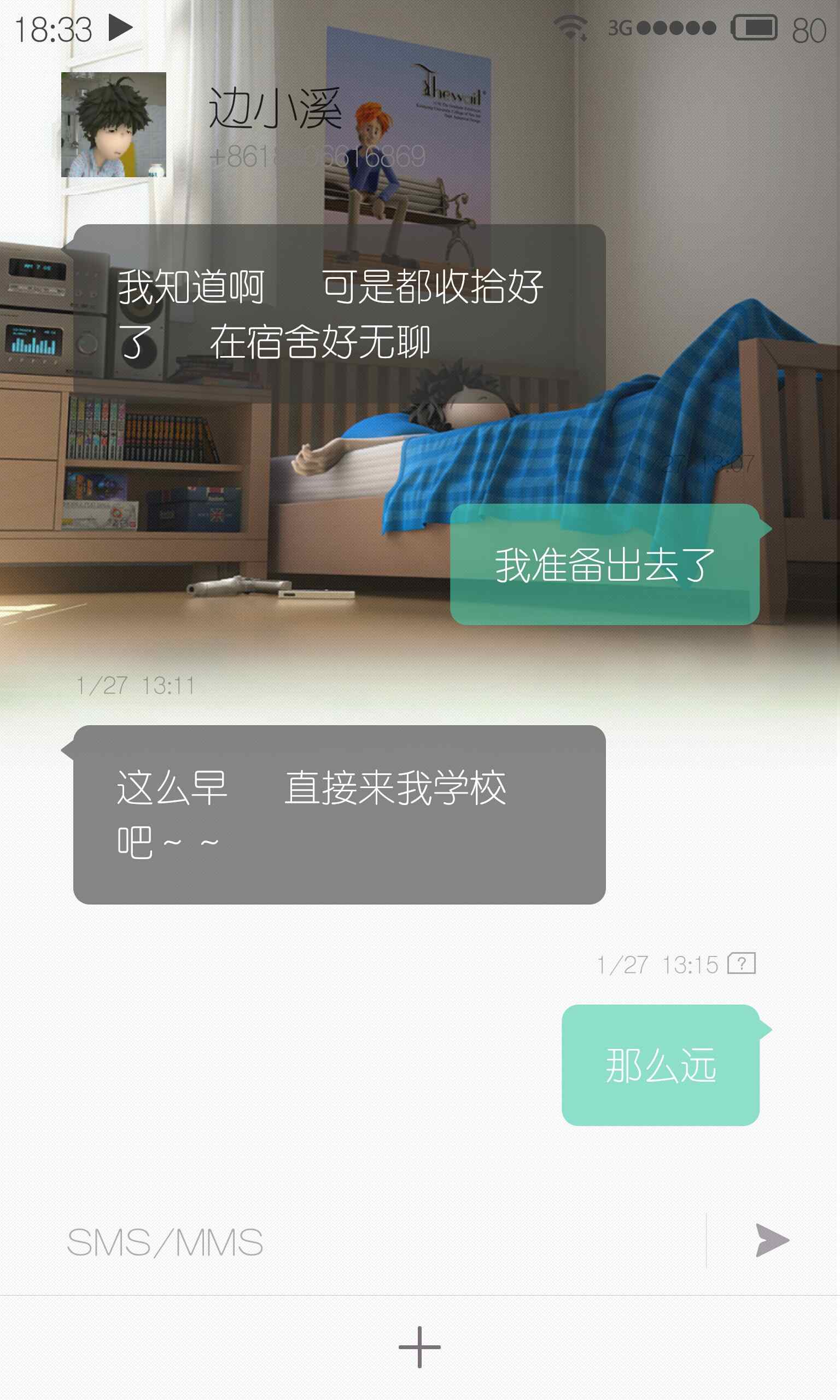
Task: Select the sent message 我准备出去了
Action: [605, 564]
